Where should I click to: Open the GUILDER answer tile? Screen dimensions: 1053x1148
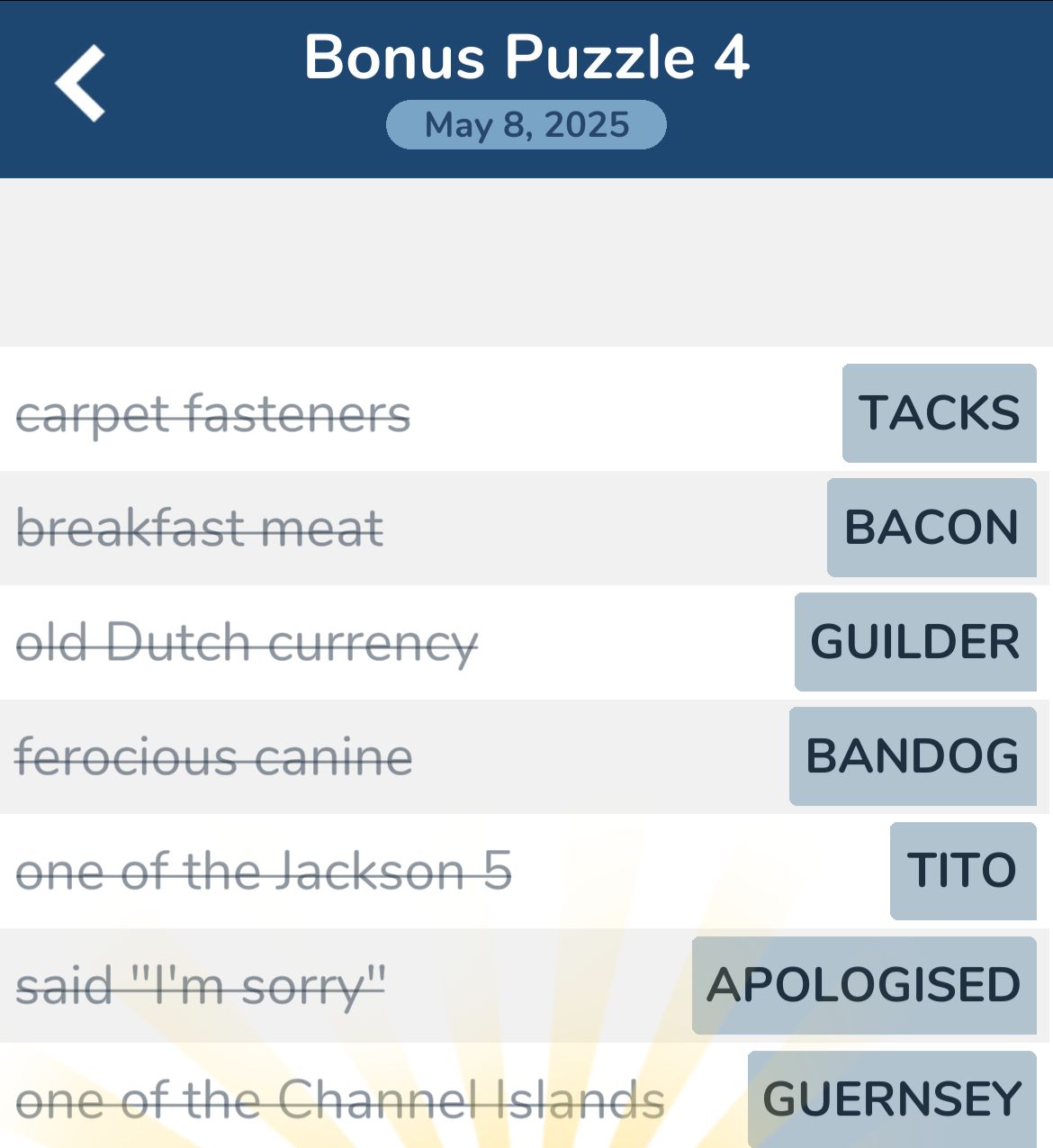pyautogui.click(x=915, y=642)
